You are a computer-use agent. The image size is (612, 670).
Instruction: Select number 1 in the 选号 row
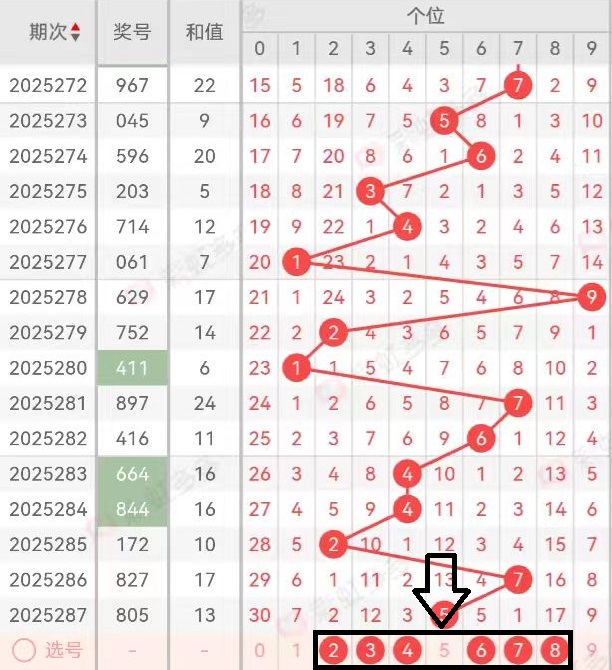click(296, 651)
